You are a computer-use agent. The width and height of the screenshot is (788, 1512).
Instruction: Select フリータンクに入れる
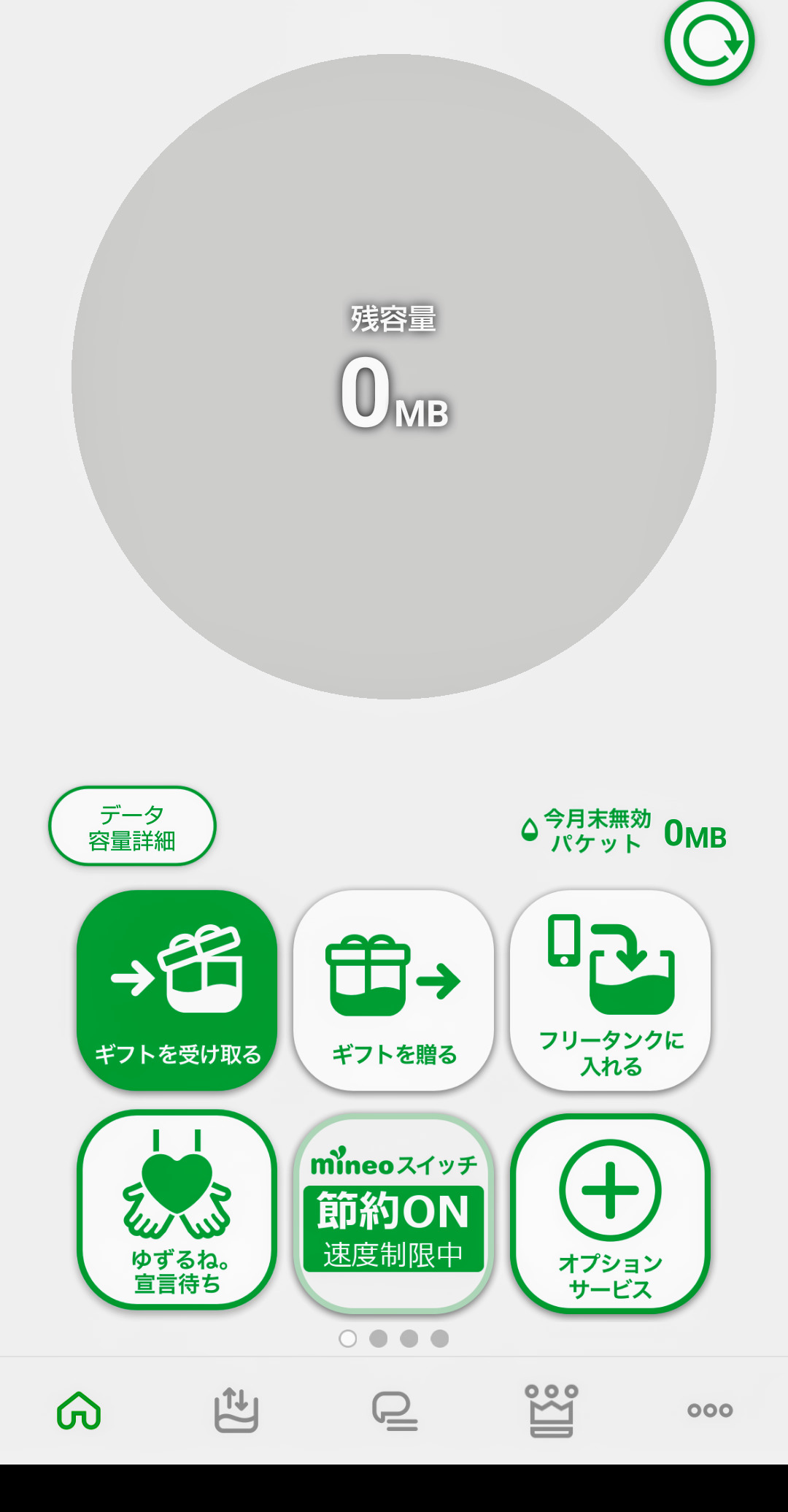pos(610,990)
